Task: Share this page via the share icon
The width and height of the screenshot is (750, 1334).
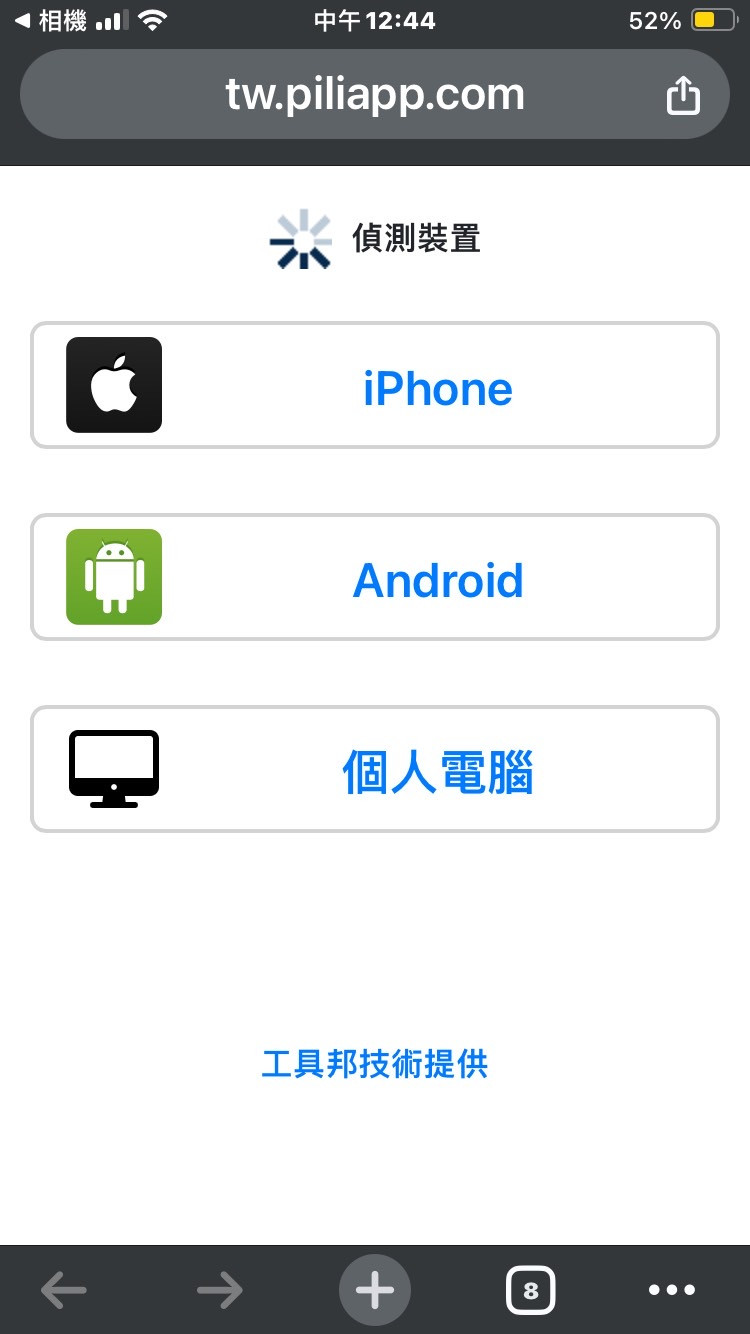Action: pyautogui.click(x=683, y=96)
